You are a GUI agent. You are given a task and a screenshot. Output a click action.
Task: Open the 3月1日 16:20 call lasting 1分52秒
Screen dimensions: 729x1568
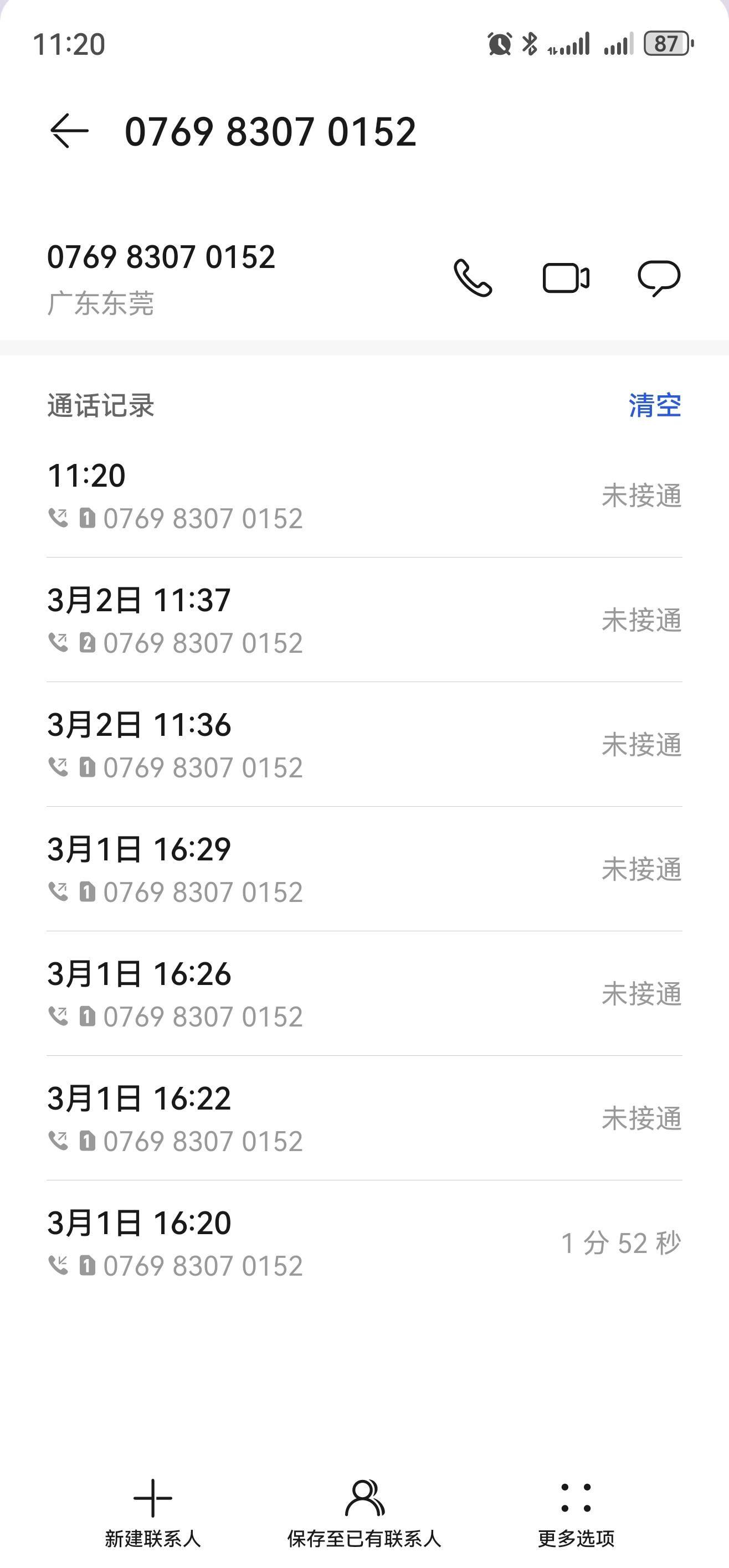[x=364, y=1243]
